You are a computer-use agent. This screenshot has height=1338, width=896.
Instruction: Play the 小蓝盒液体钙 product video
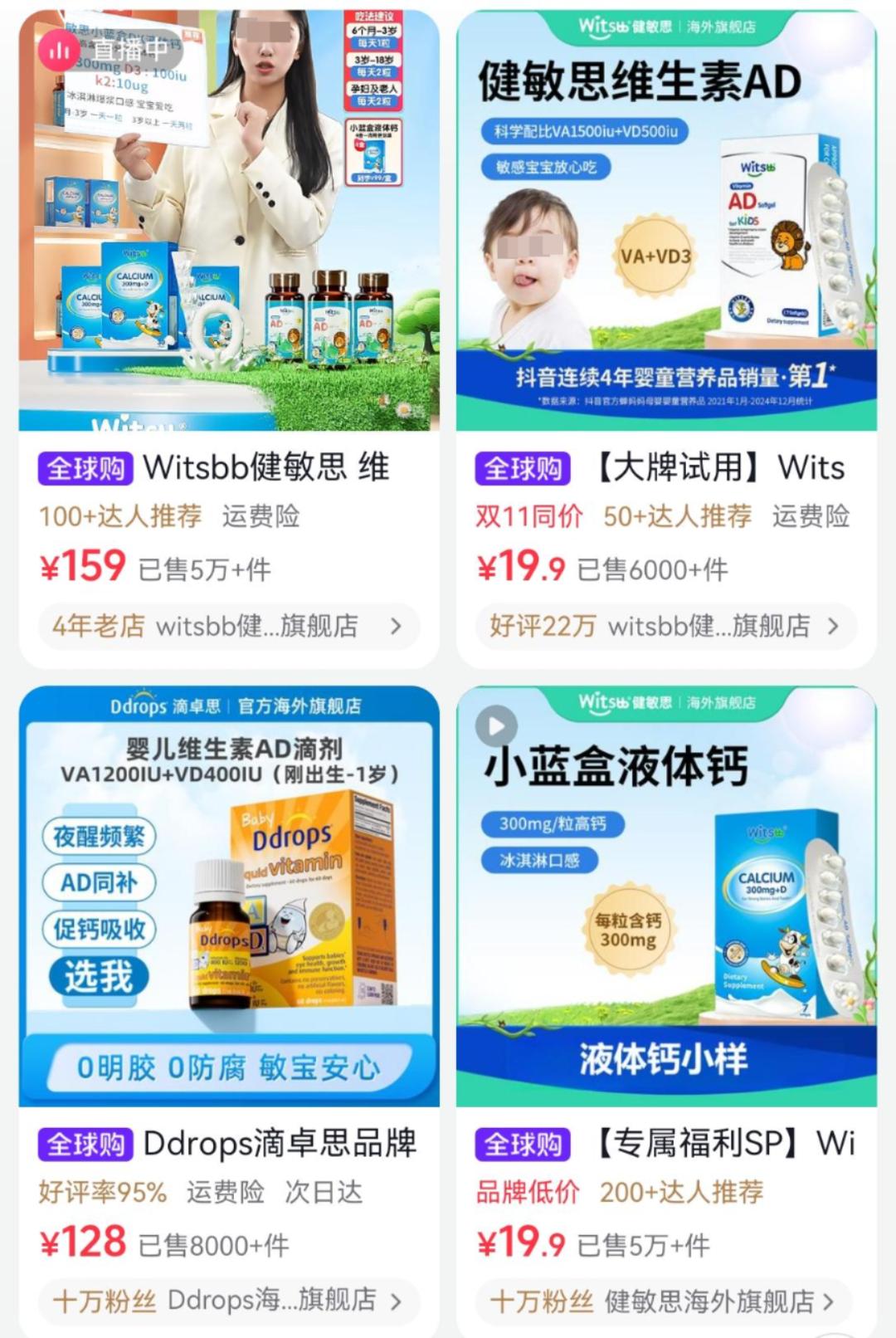coord(496,726)
